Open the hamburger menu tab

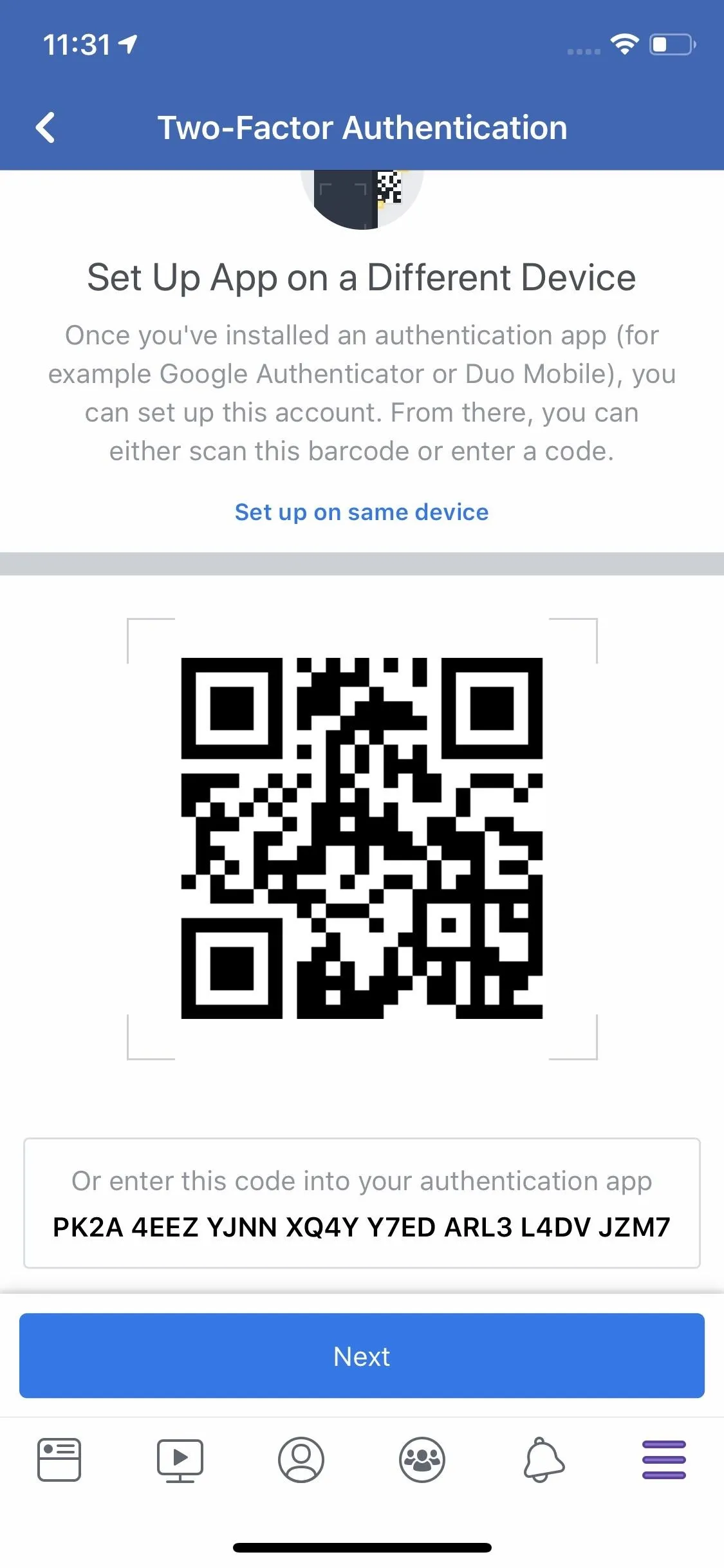(664, 1460)
